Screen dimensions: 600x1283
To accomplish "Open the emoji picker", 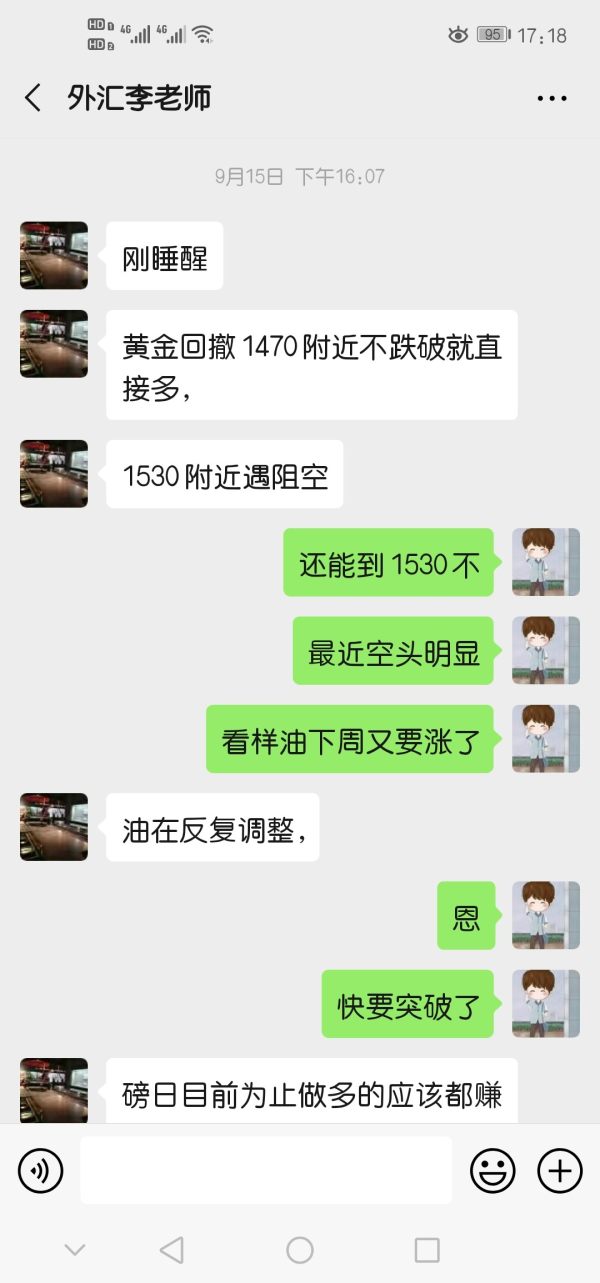I will 493,1170.
